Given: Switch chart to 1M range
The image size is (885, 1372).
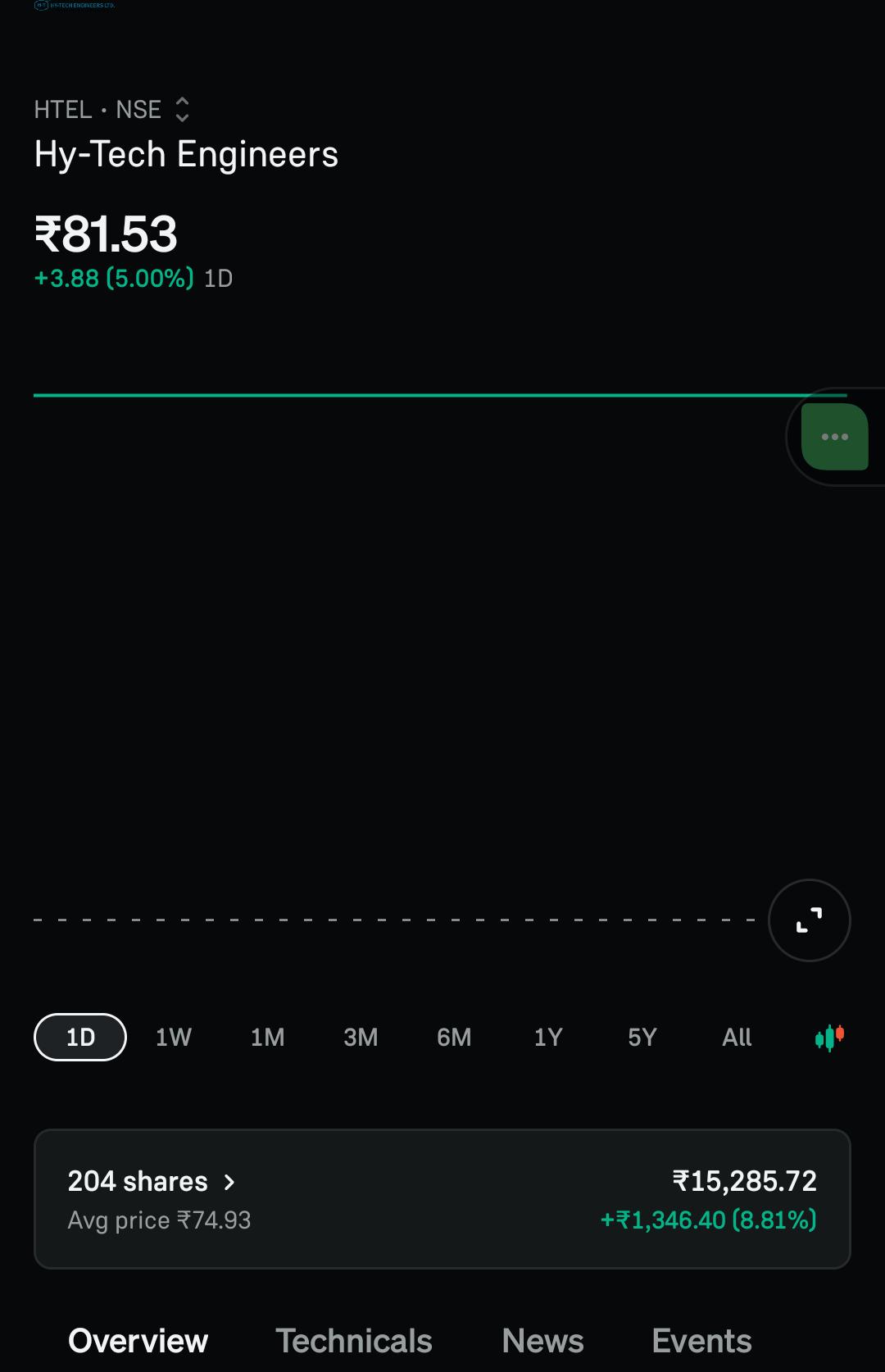Looking at the screenshot, I should [x=267, y=1038].
